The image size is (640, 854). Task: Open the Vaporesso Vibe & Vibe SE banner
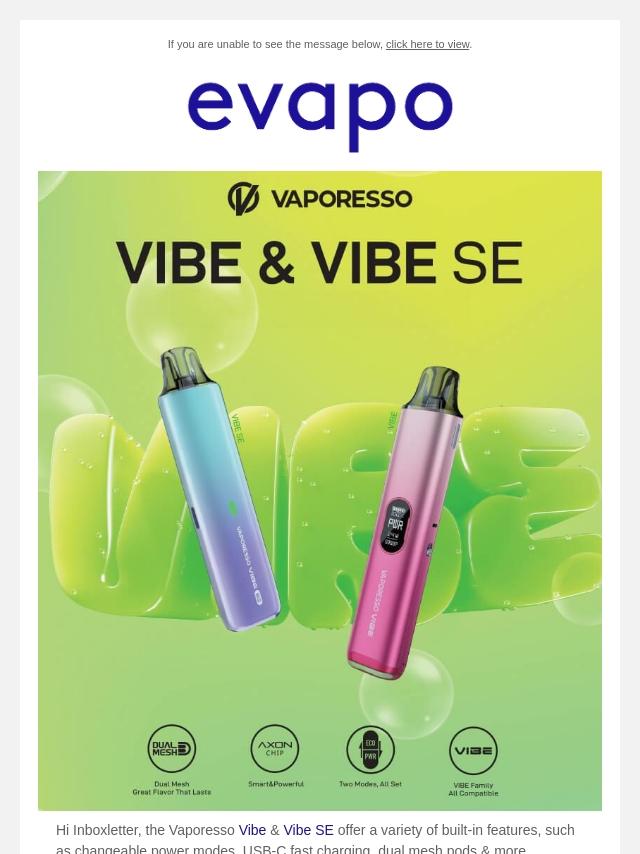click(320, 490)
